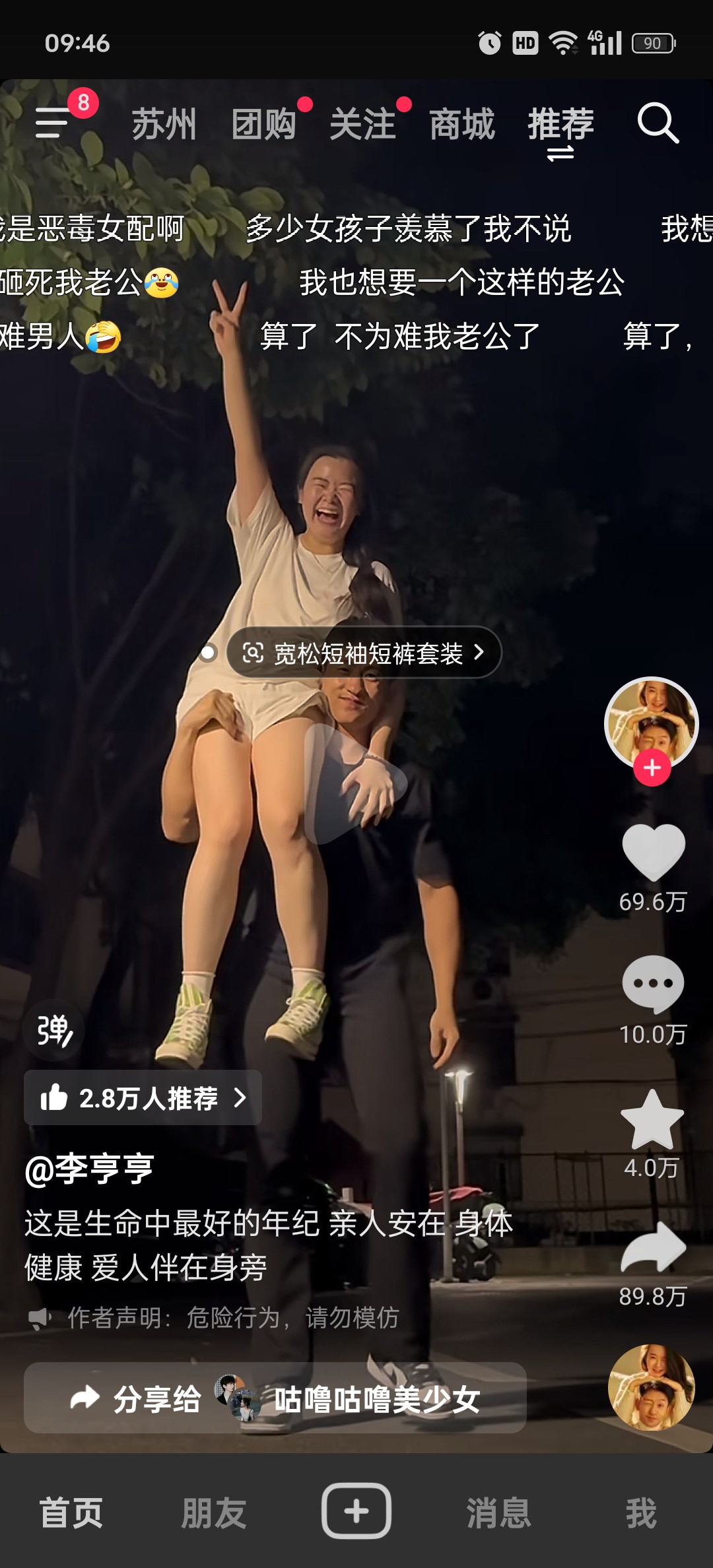Open the drawer menu with 8 badge
Image resolution: width=713 pixels, height=1568 pixels.
(53, 123)
